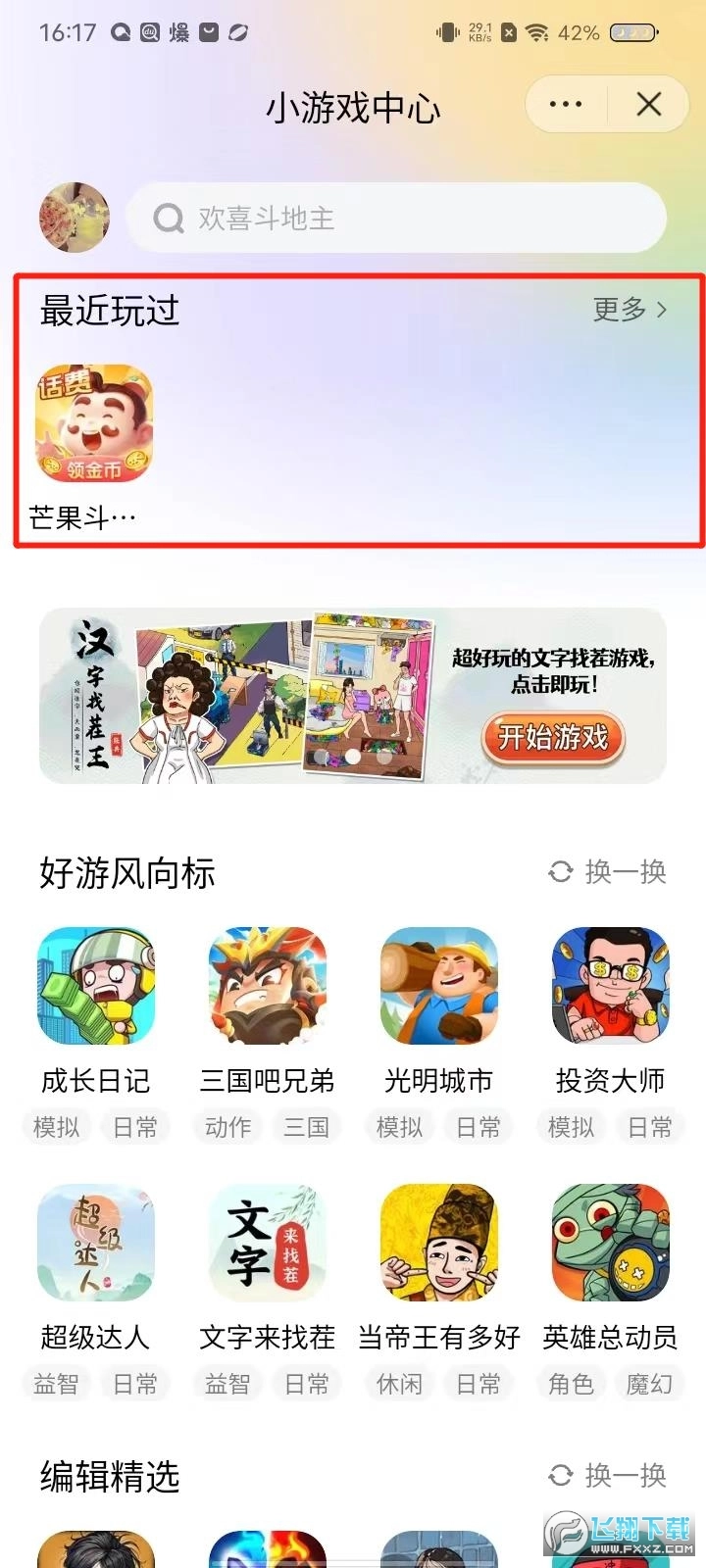Viewport: 706px width, 1568px height.
Task: Start the game from the 开始游戏 banner button
Action: pyautogui.click(x=553, y=737)
